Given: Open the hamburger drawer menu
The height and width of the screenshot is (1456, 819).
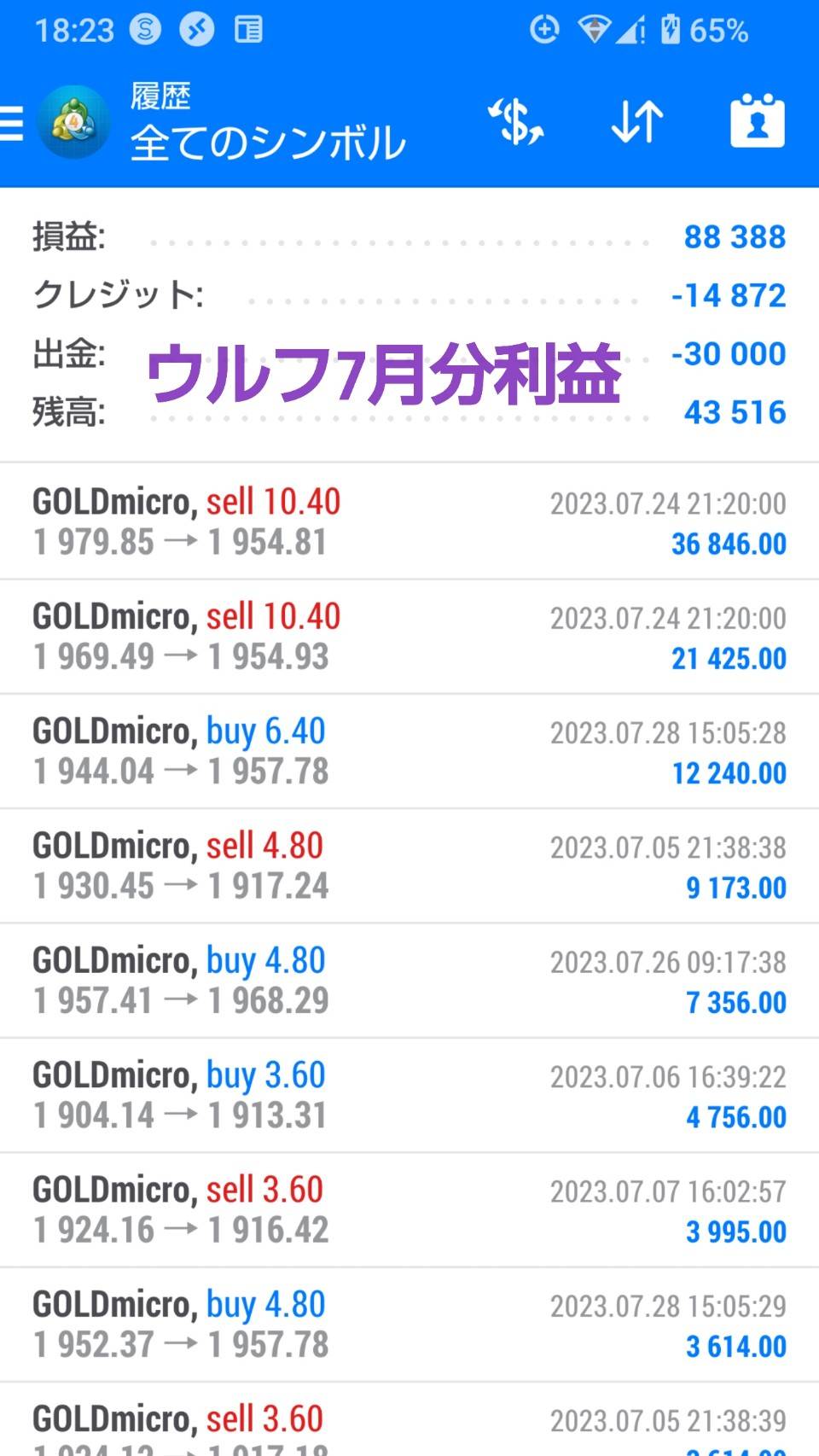Looking at the screenshot, I should (x=11, y=124).
